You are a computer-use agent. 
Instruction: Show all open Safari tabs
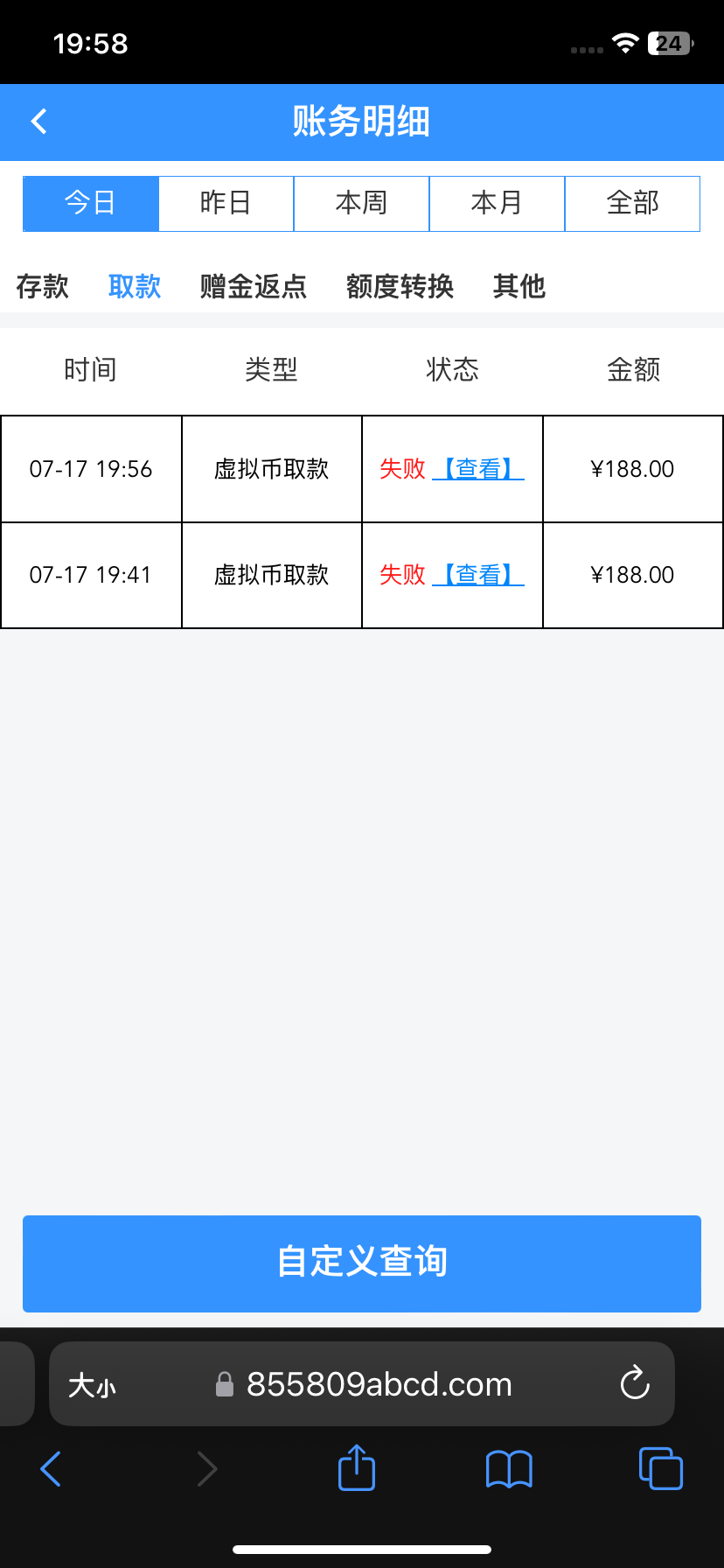pos(660,1467)
